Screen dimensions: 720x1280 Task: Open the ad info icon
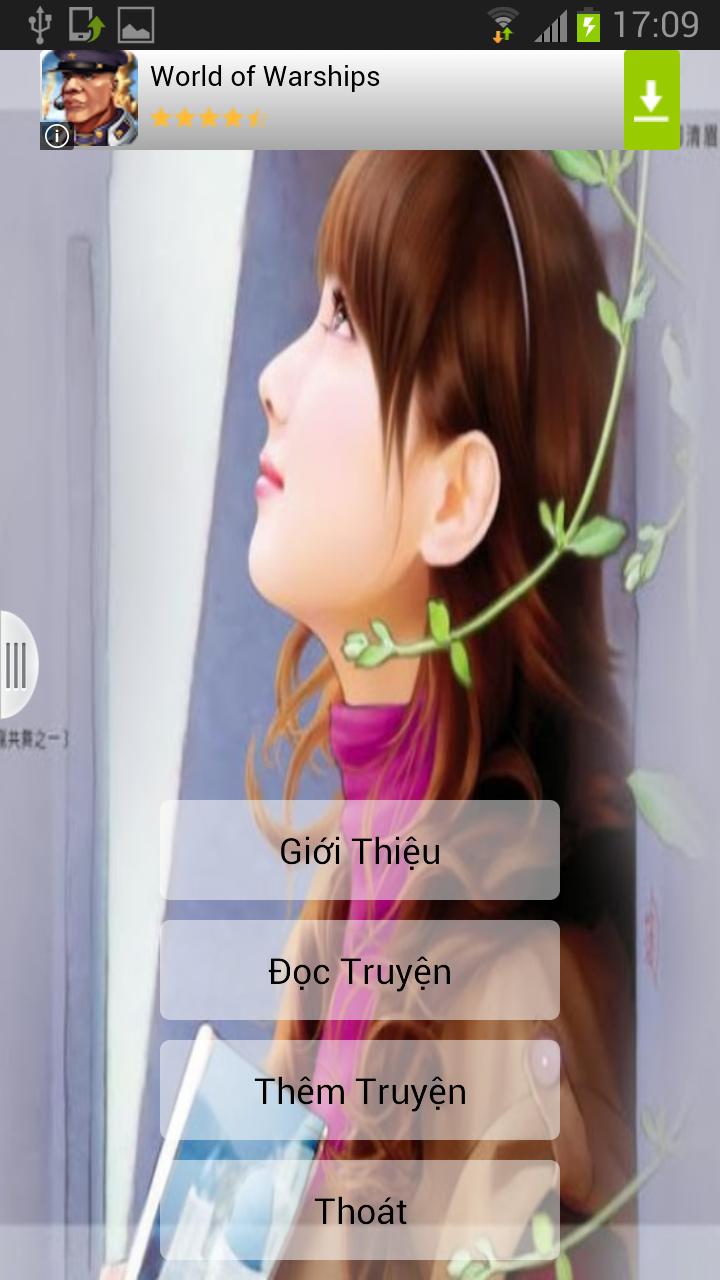point(57,136)
